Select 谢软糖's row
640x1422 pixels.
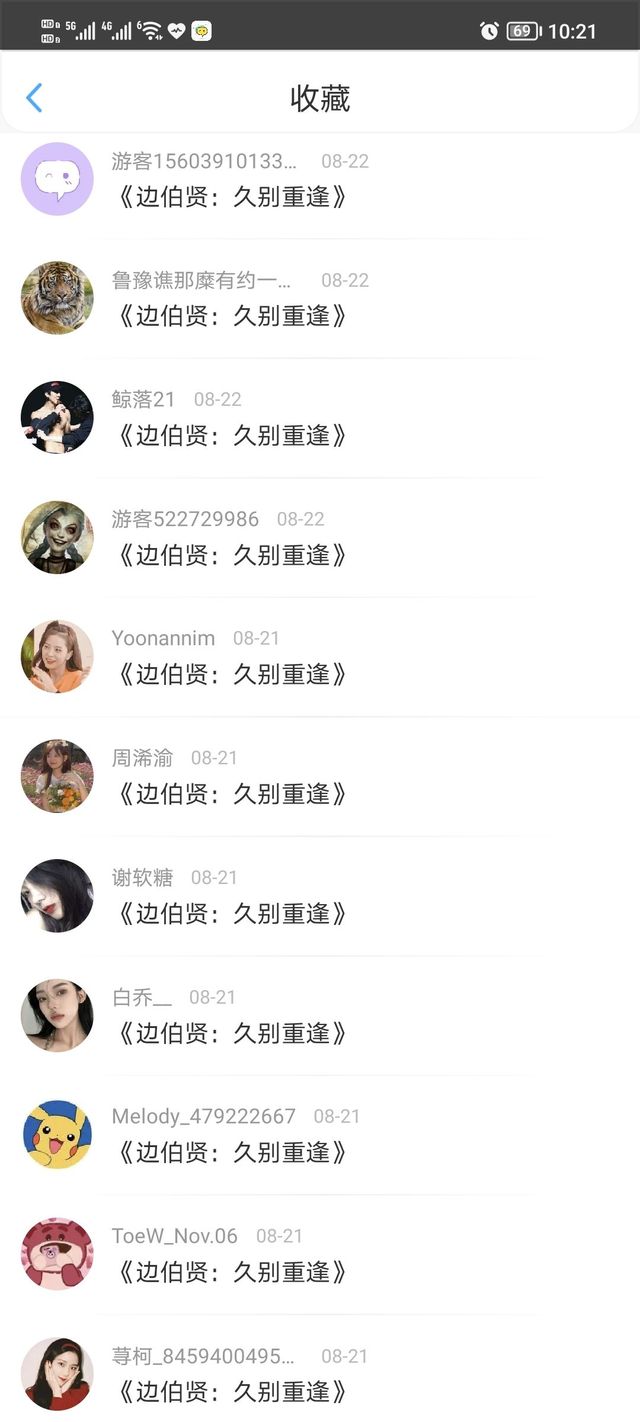(320, 896)
